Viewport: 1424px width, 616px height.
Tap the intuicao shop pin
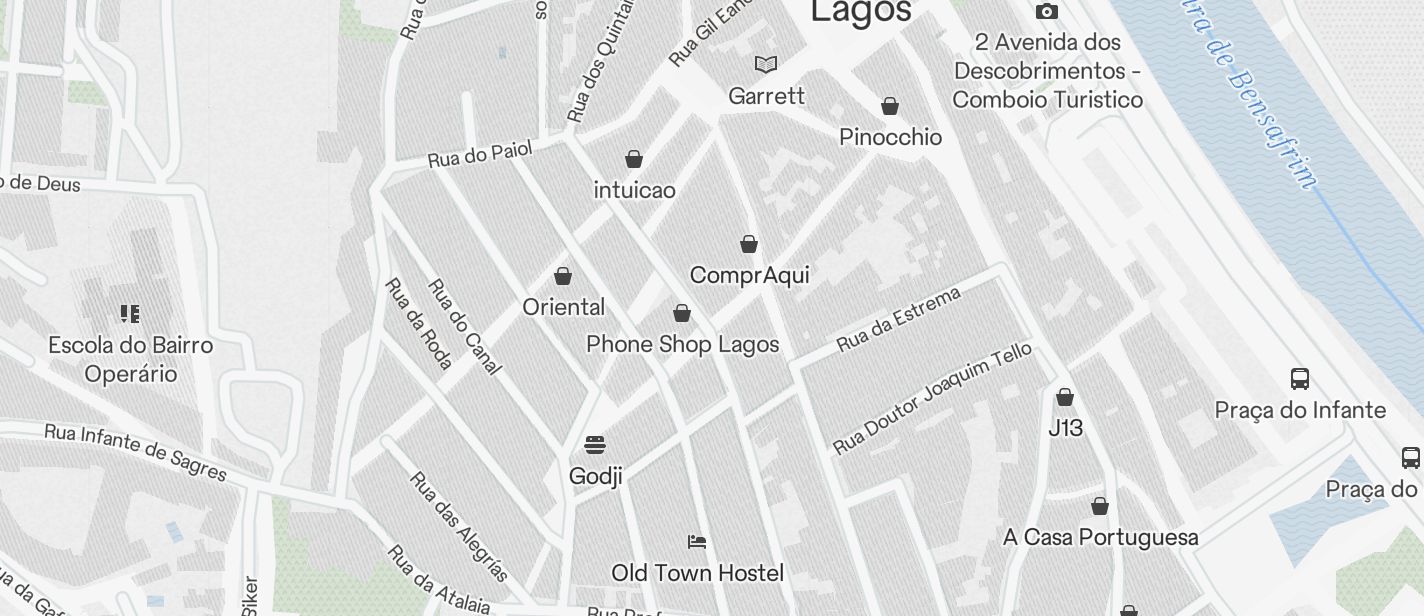point(634,159)
